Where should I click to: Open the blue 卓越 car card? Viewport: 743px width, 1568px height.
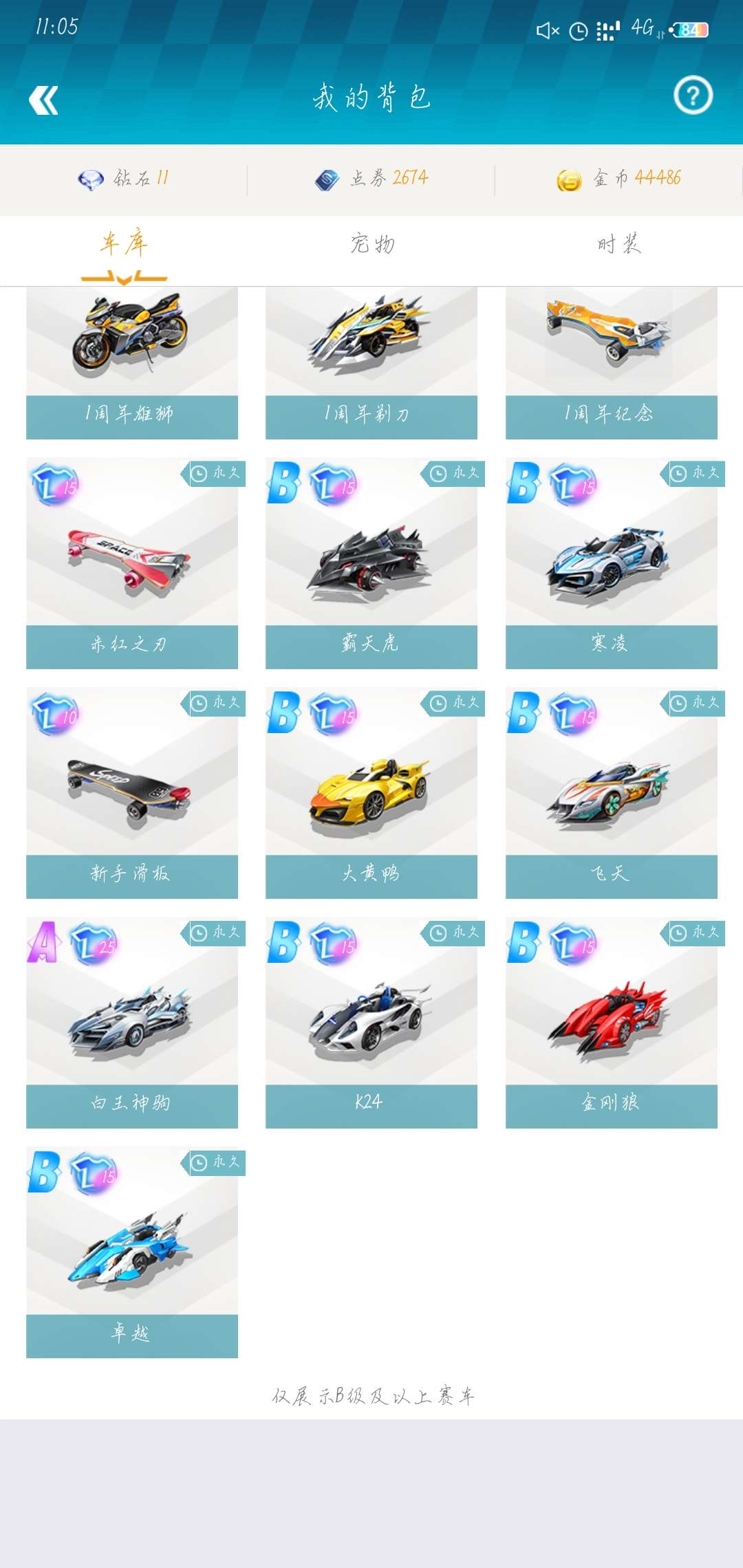tap(132, 1253)
